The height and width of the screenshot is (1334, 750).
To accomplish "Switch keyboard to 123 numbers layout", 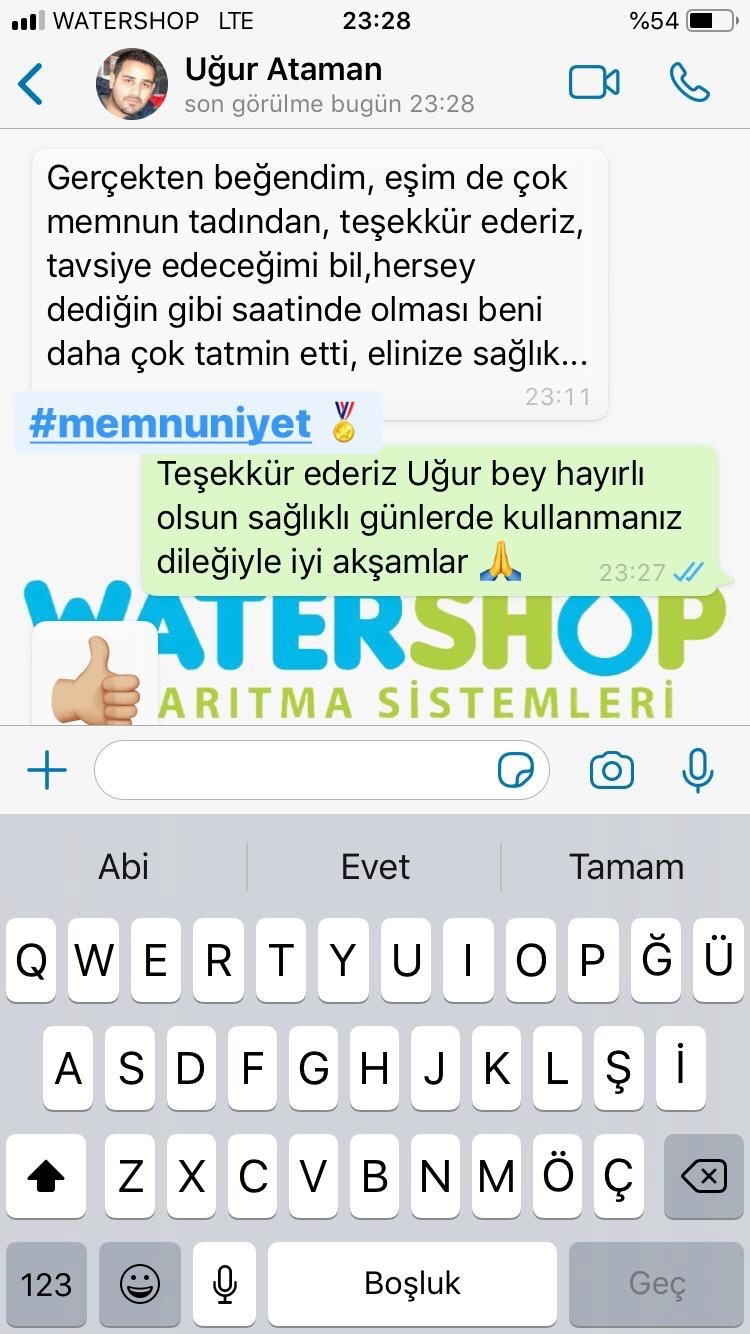I will [x=47, y=1285].
